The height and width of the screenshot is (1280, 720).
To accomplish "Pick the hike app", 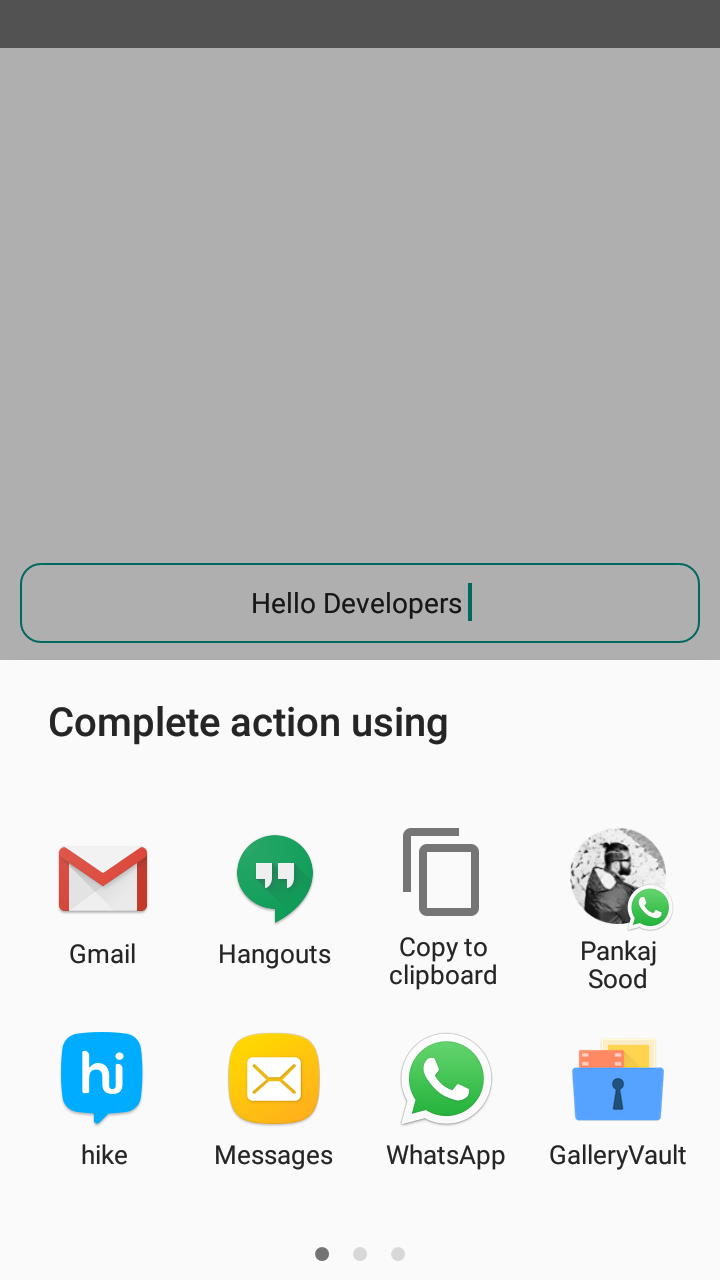I will [x=103, y=1100].
